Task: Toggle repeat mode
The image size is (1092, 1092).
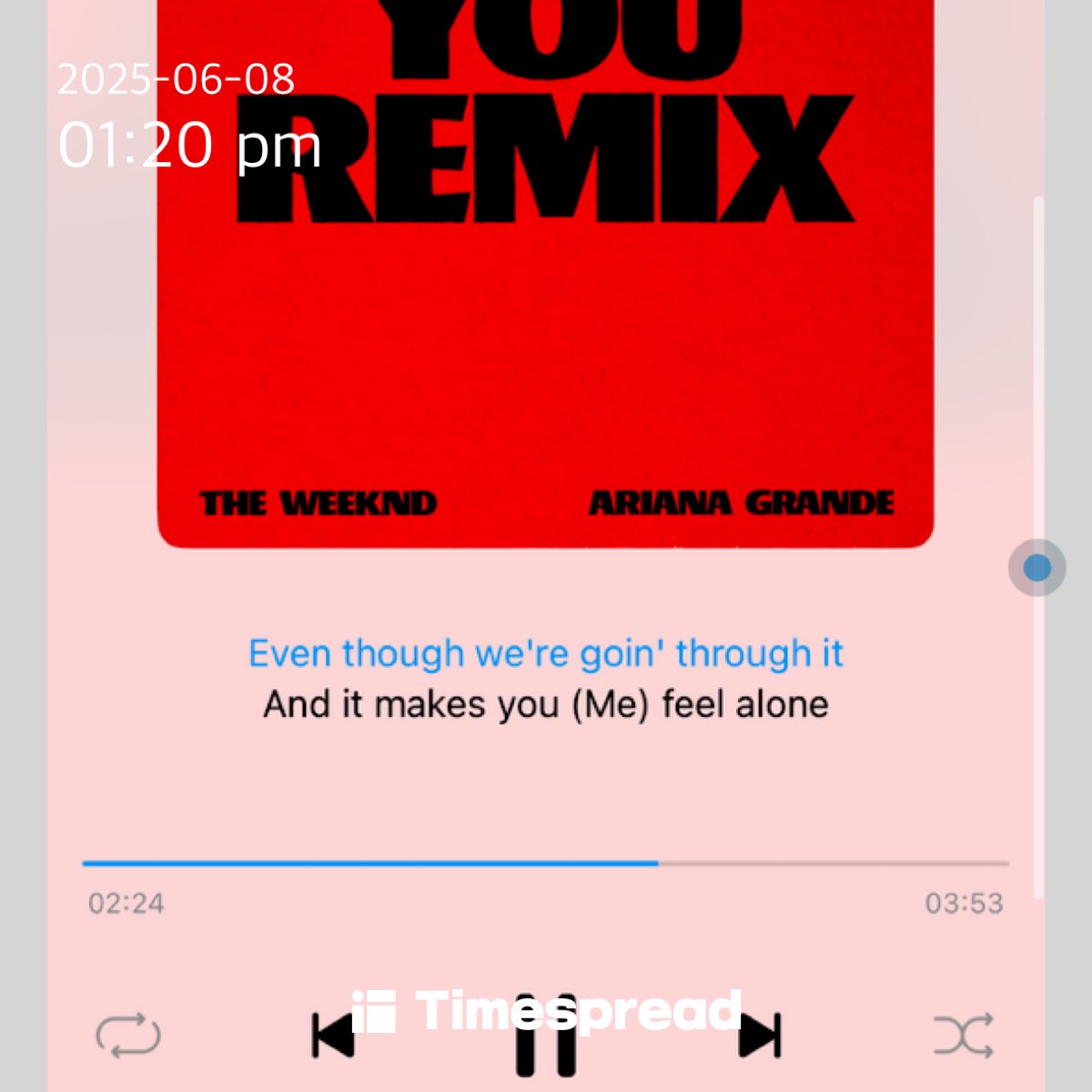Action: point(128,1036)
